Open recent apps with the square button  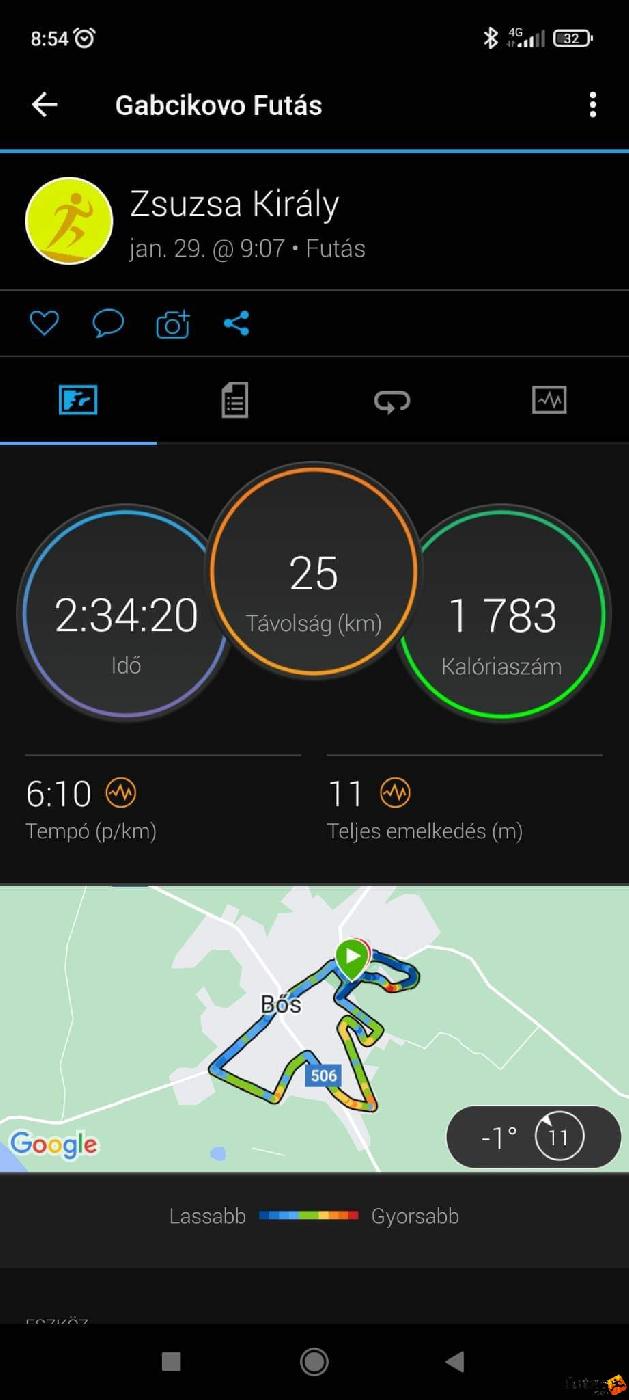click(171, 1361)
